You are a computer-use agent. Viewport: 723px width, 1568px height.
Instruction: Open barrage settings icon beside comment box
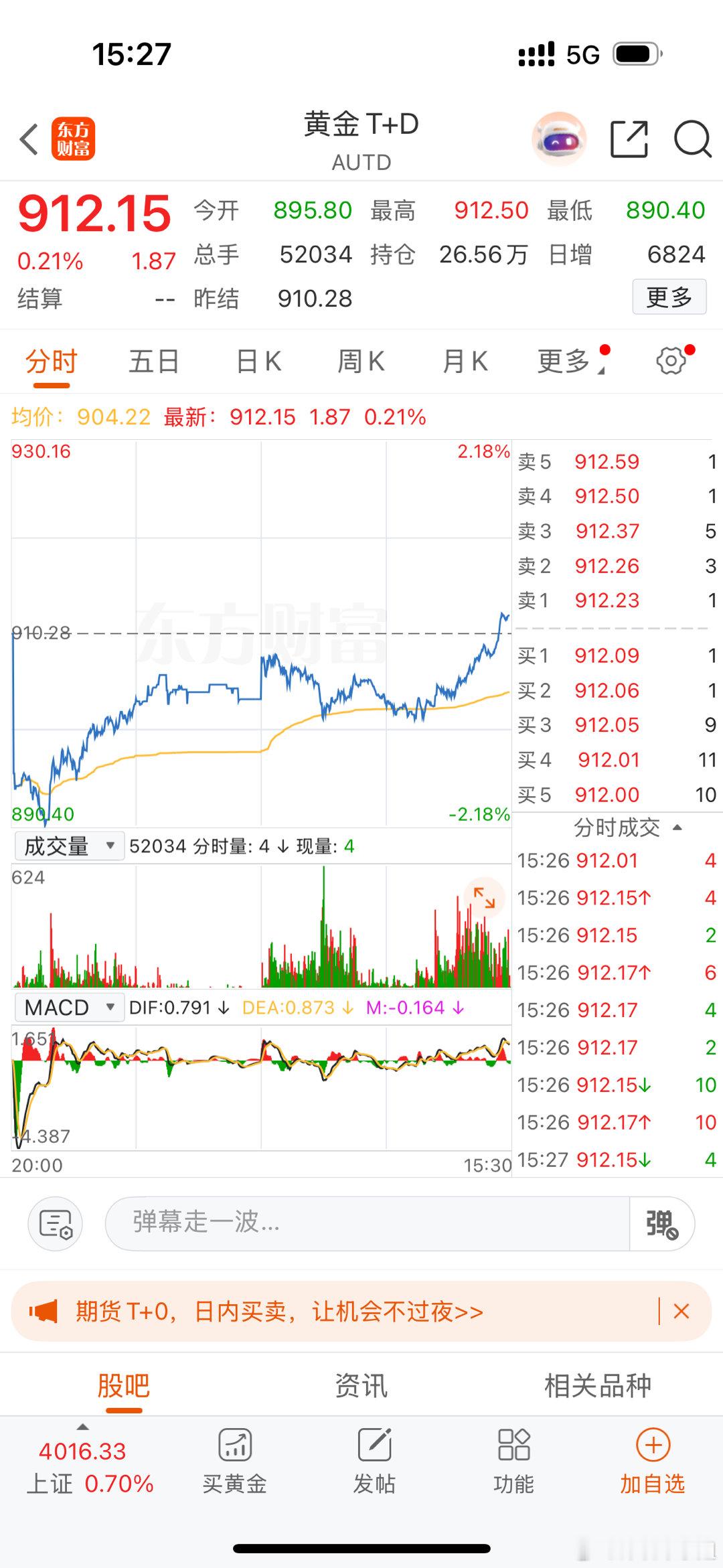[x=54, y=1223]
